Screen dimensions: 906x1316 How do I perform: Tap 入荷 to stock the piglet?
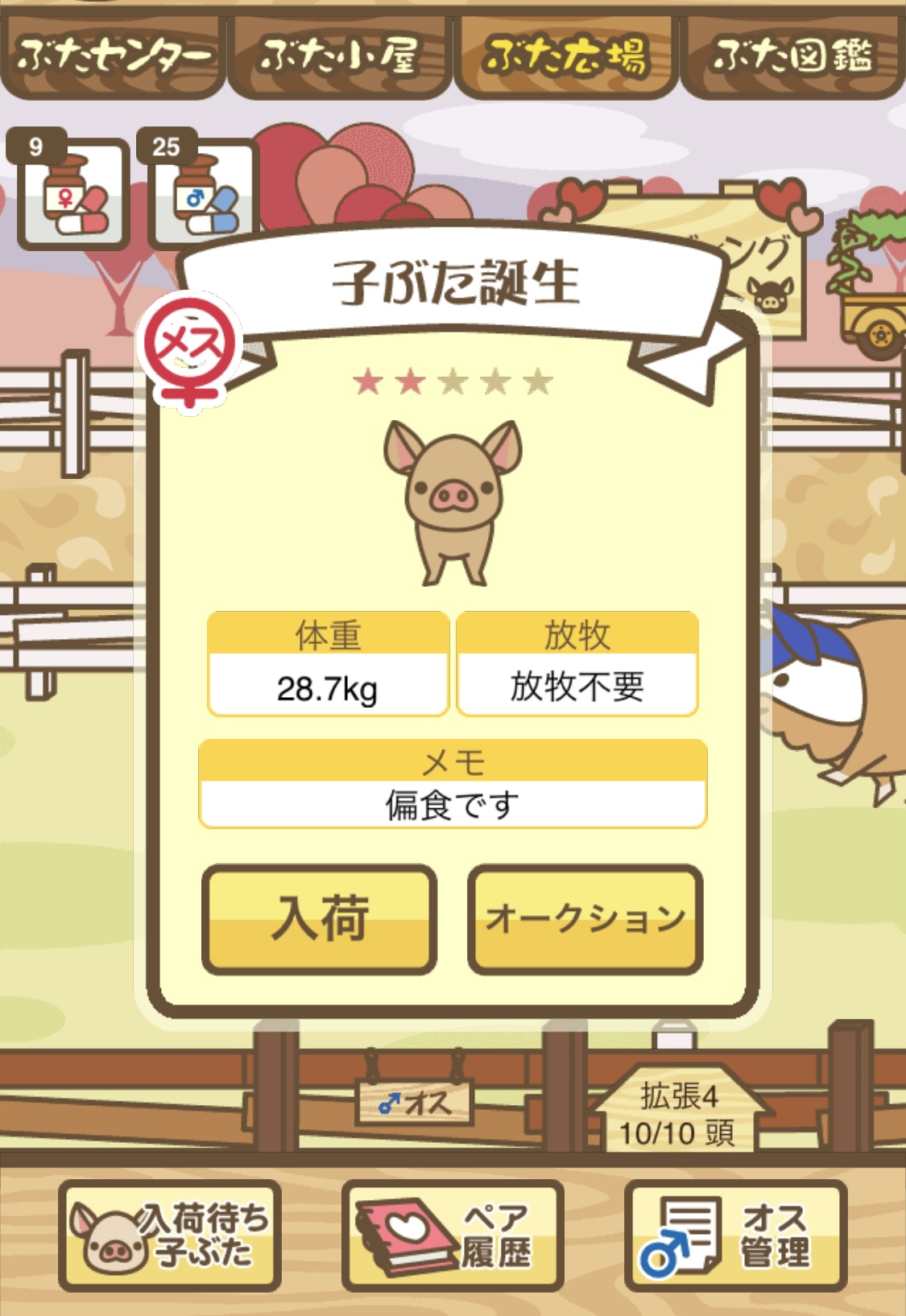tap(320, 919)
